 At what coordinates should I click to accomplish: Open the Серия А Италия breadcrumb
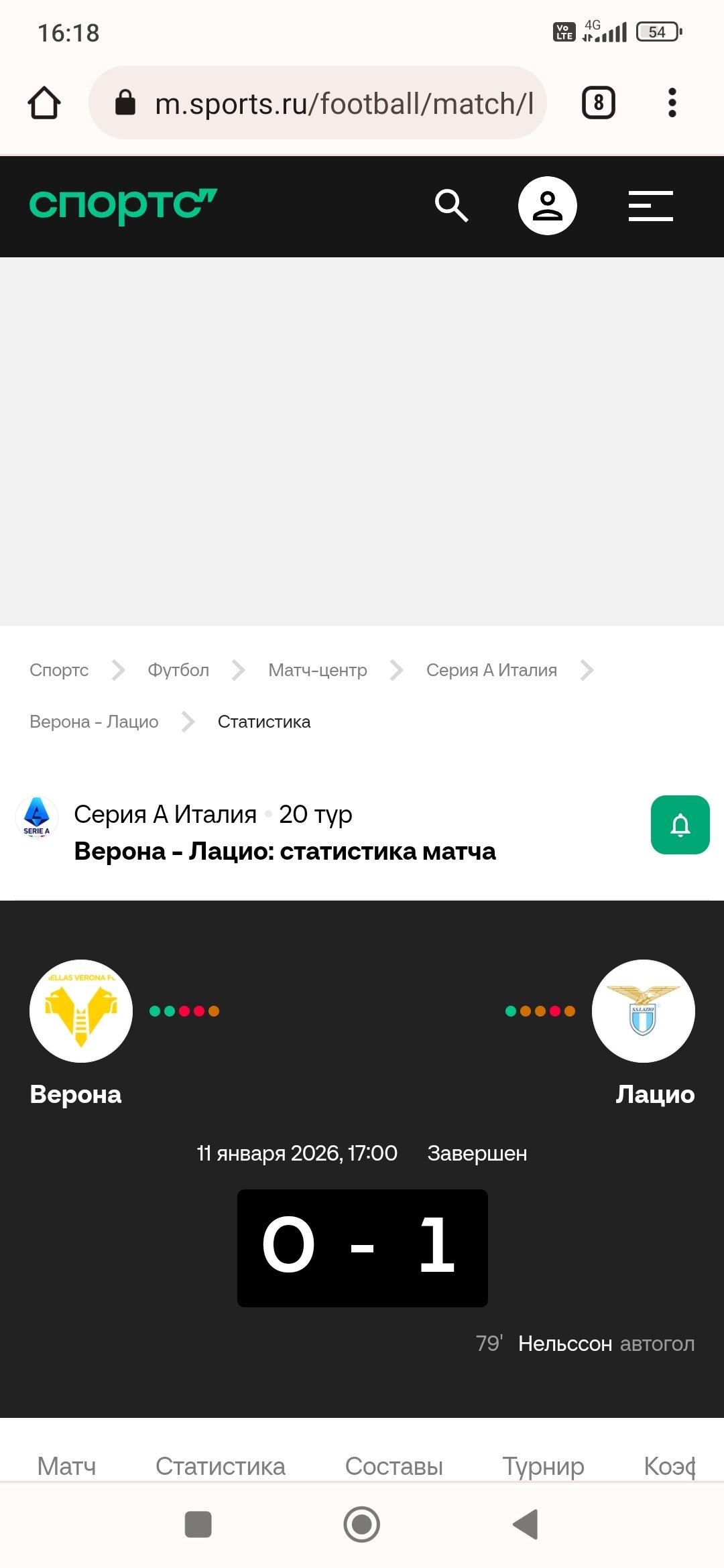(x=491, y=670)
